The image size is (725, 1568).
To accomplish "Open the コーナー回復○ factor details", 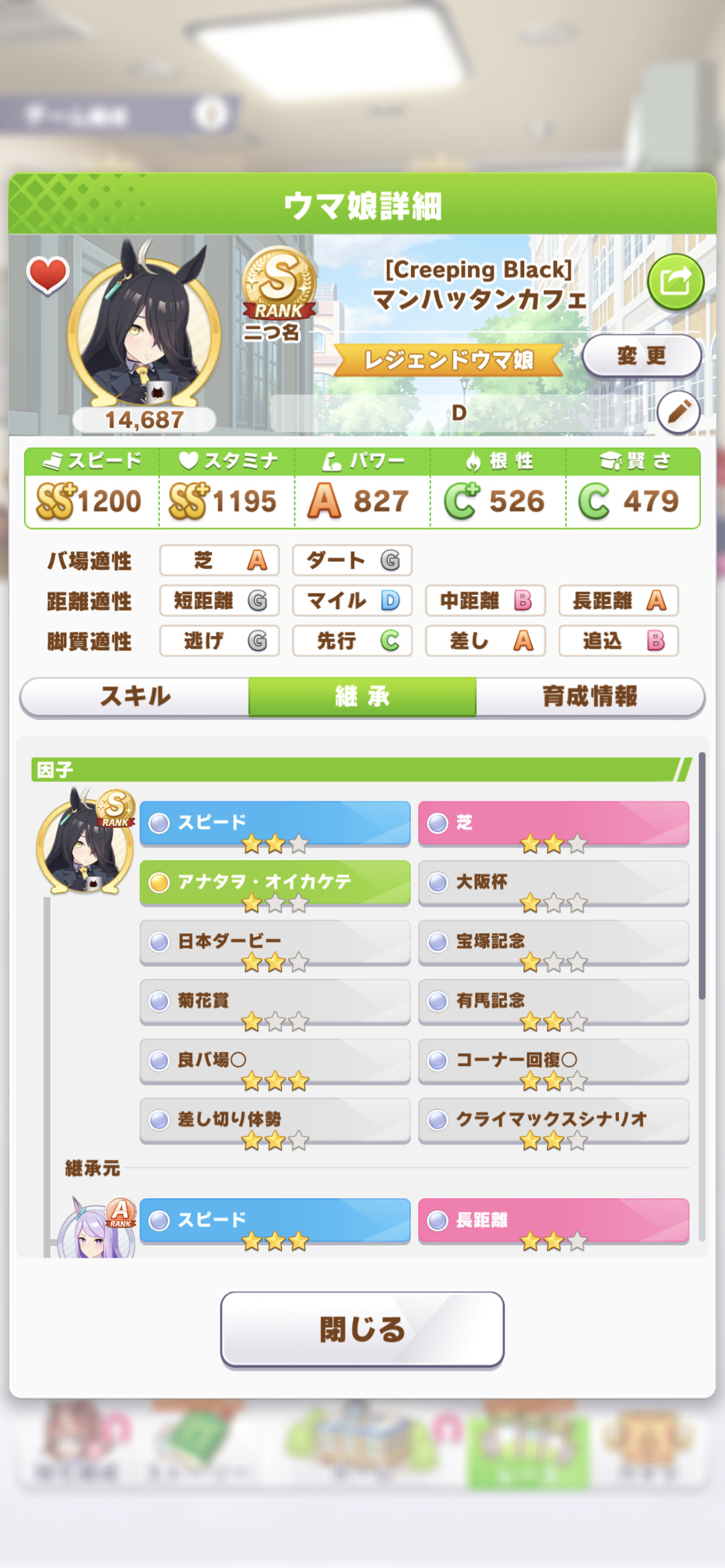I will pos(553,1061).
